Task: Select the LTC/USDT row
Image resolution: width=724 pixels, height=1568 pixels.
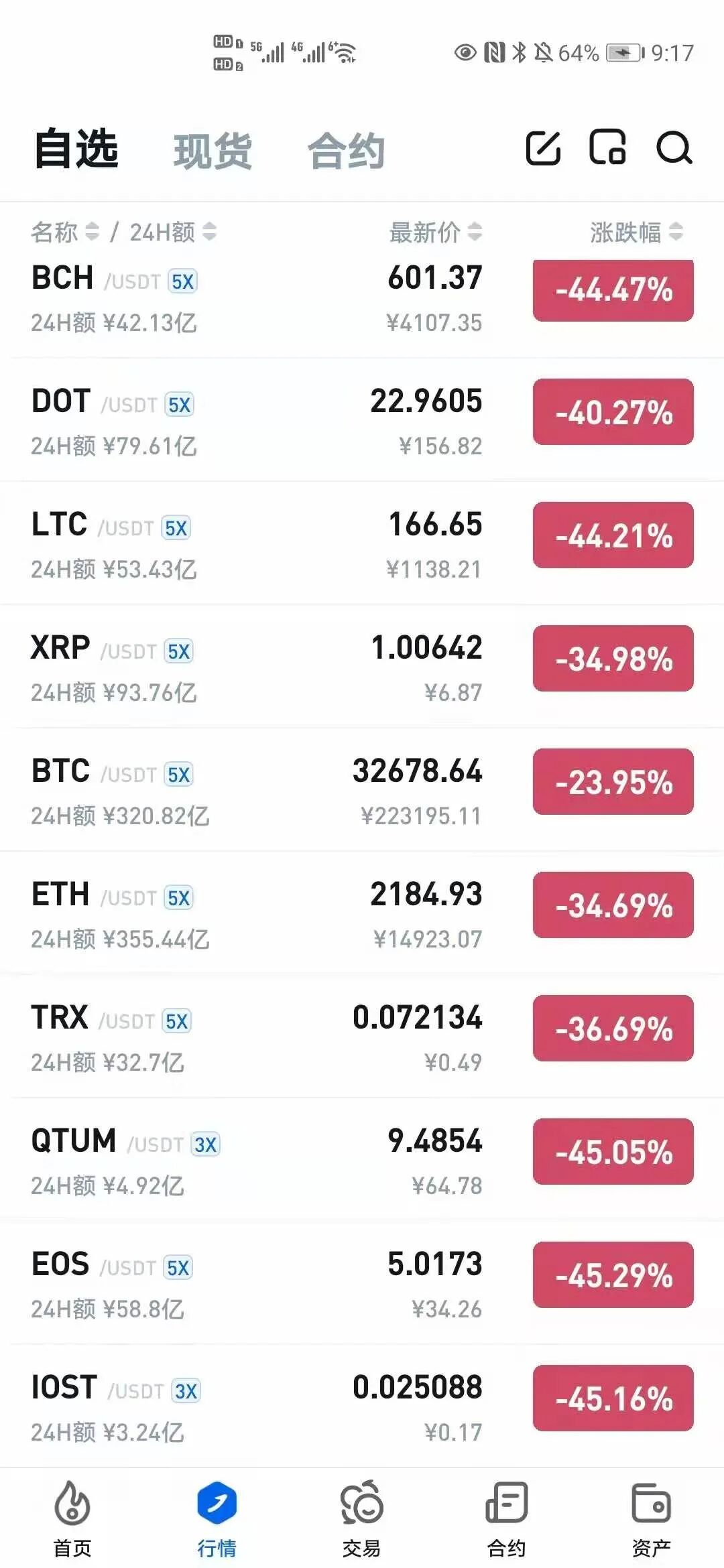Action: (268, 545)
